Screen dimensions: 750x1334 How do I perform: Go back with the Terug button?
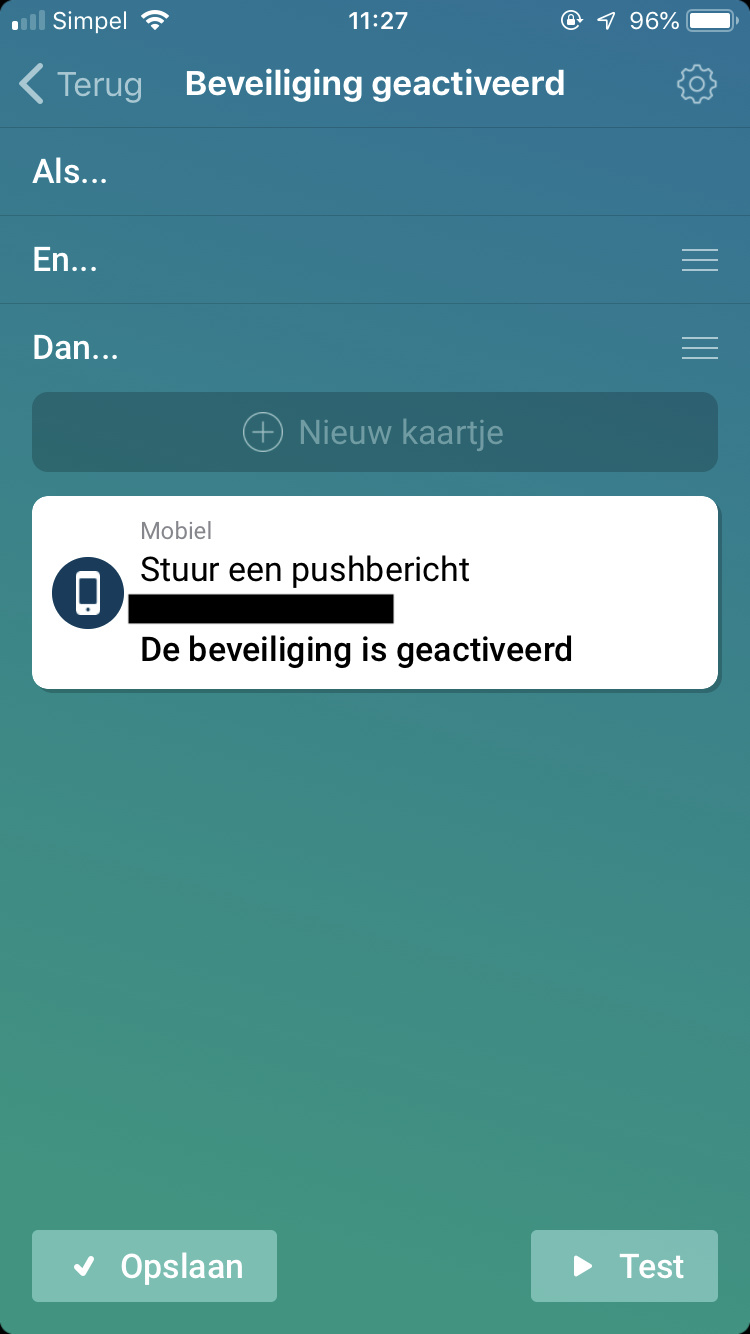80,84
